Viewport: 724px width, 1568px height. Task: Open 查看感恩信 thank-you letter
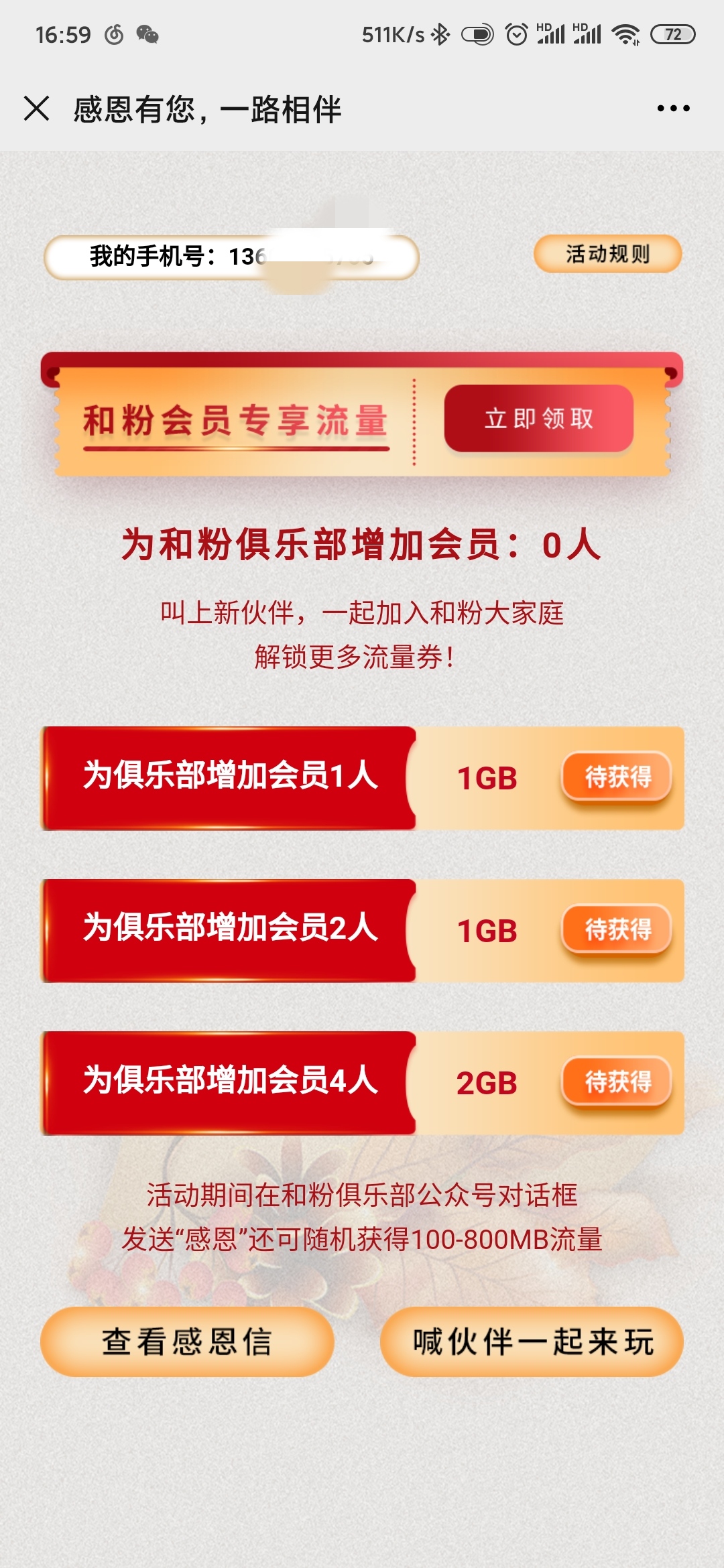click(187, 1342)
